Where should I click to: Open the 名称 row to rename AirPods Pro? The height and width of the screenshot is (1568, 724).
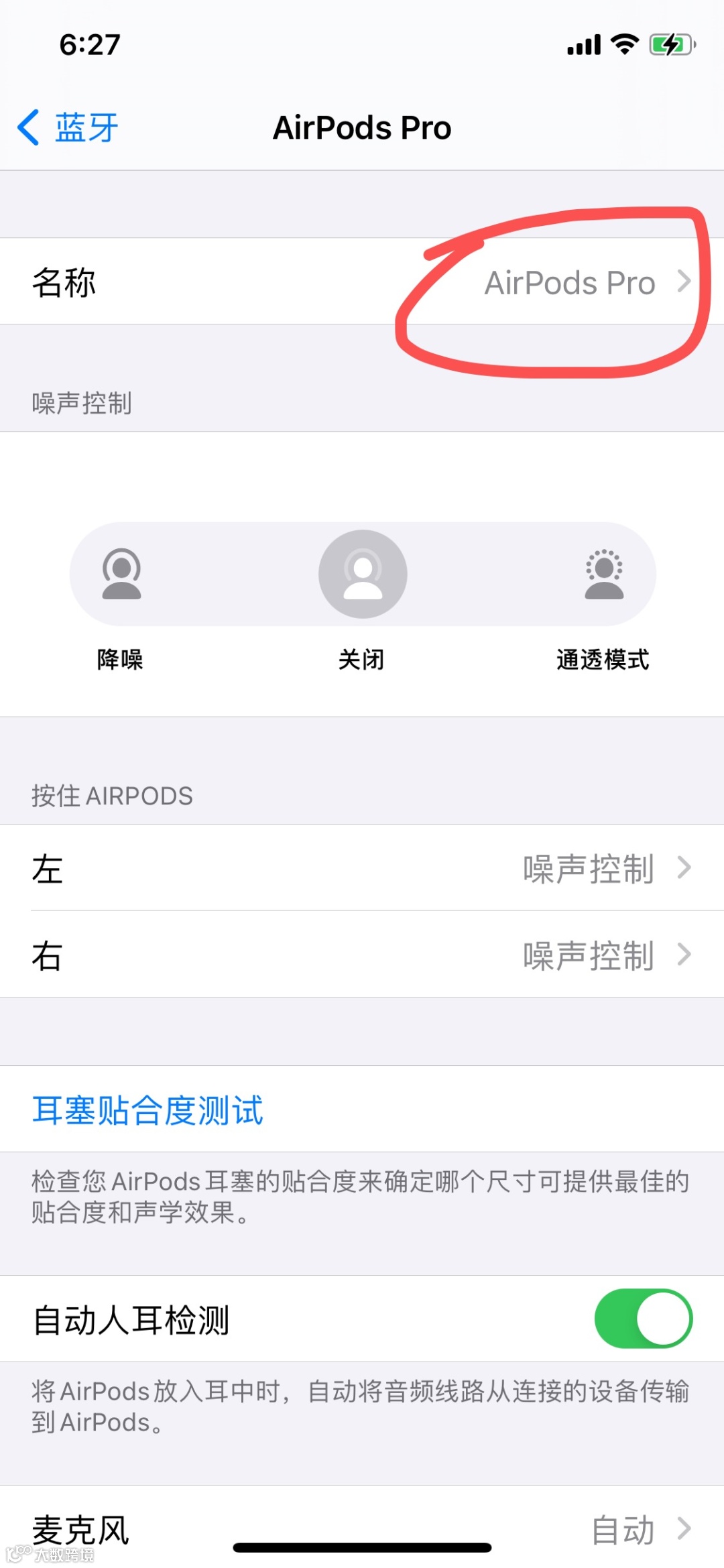(x=362, y=282)
